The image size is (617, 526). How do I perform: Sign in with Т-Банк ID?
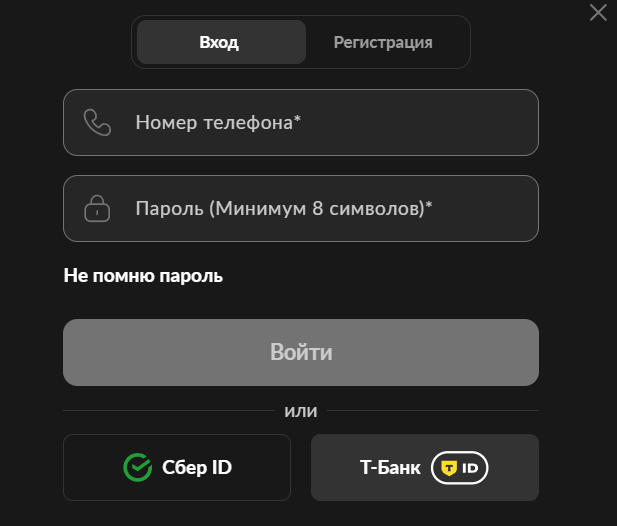(x=425, y=467)
